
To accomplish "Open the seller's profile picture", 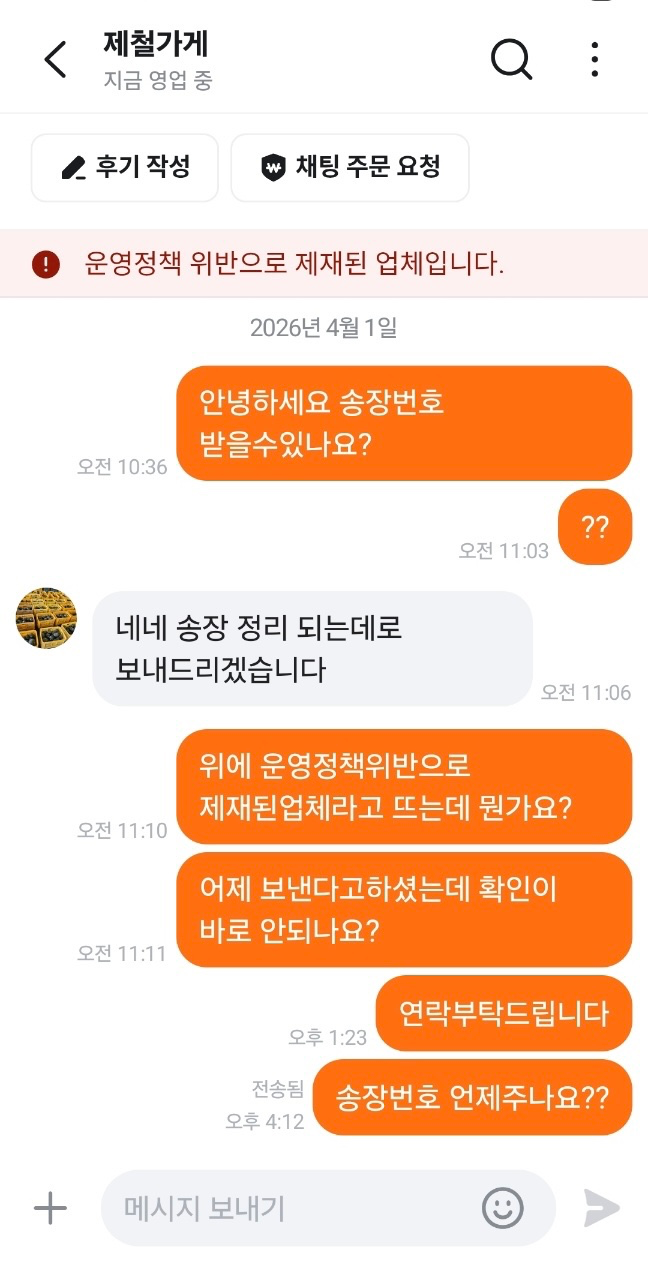I will pyautogui.click(x=46, y=618).
